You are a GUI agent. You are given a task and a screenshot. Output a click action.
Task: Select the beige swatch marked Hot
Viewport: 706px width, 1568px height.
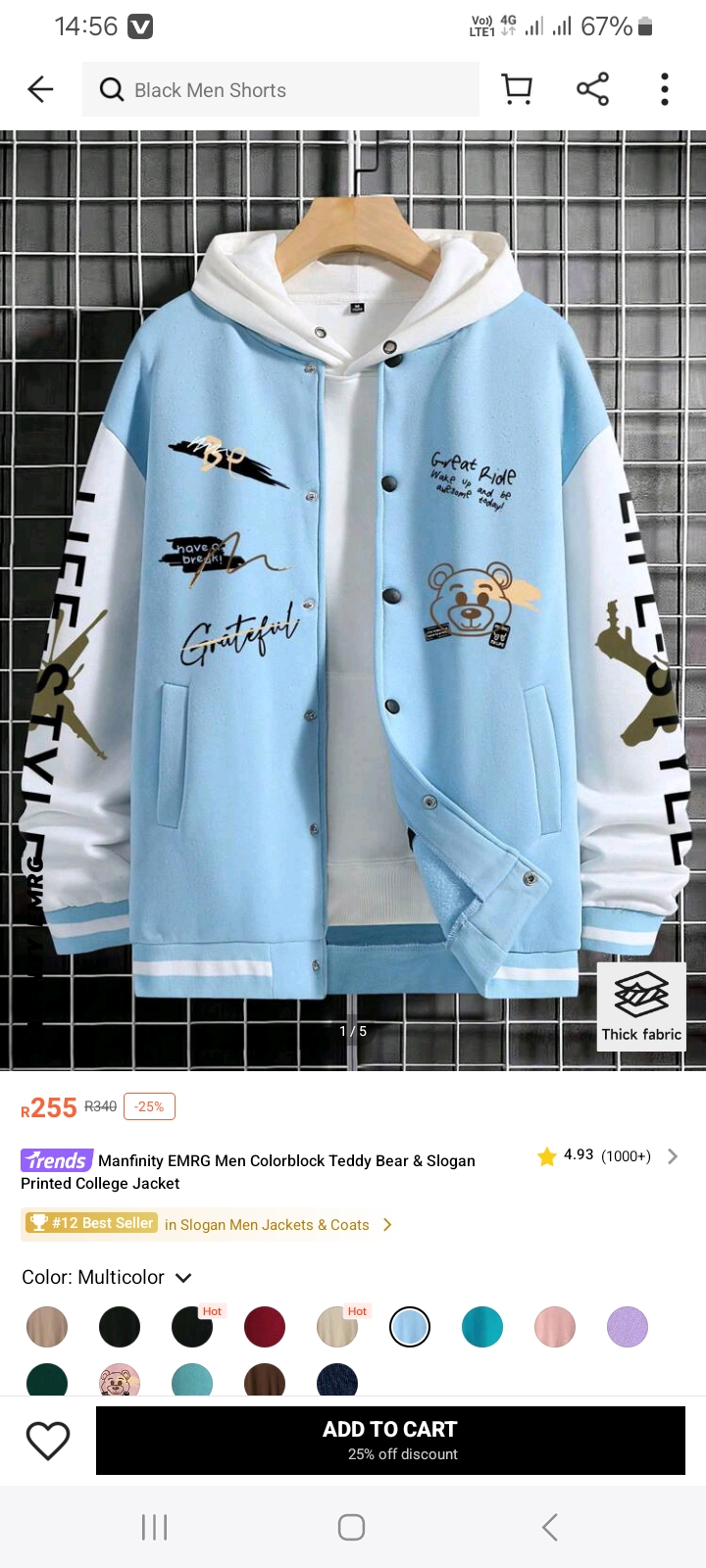click(337, 1328)
